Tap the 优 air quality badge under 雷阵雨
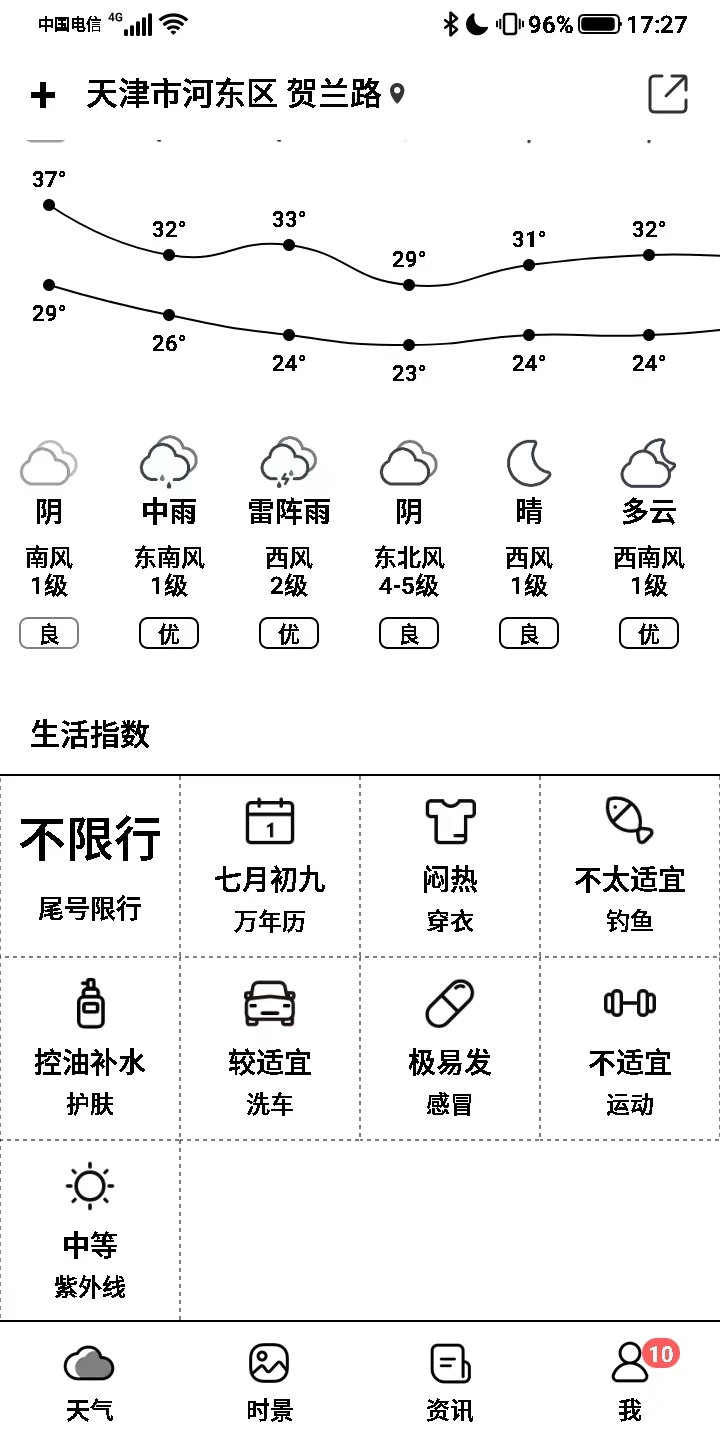This screenshot has height=1440, width=720. [x=288, y=633]
